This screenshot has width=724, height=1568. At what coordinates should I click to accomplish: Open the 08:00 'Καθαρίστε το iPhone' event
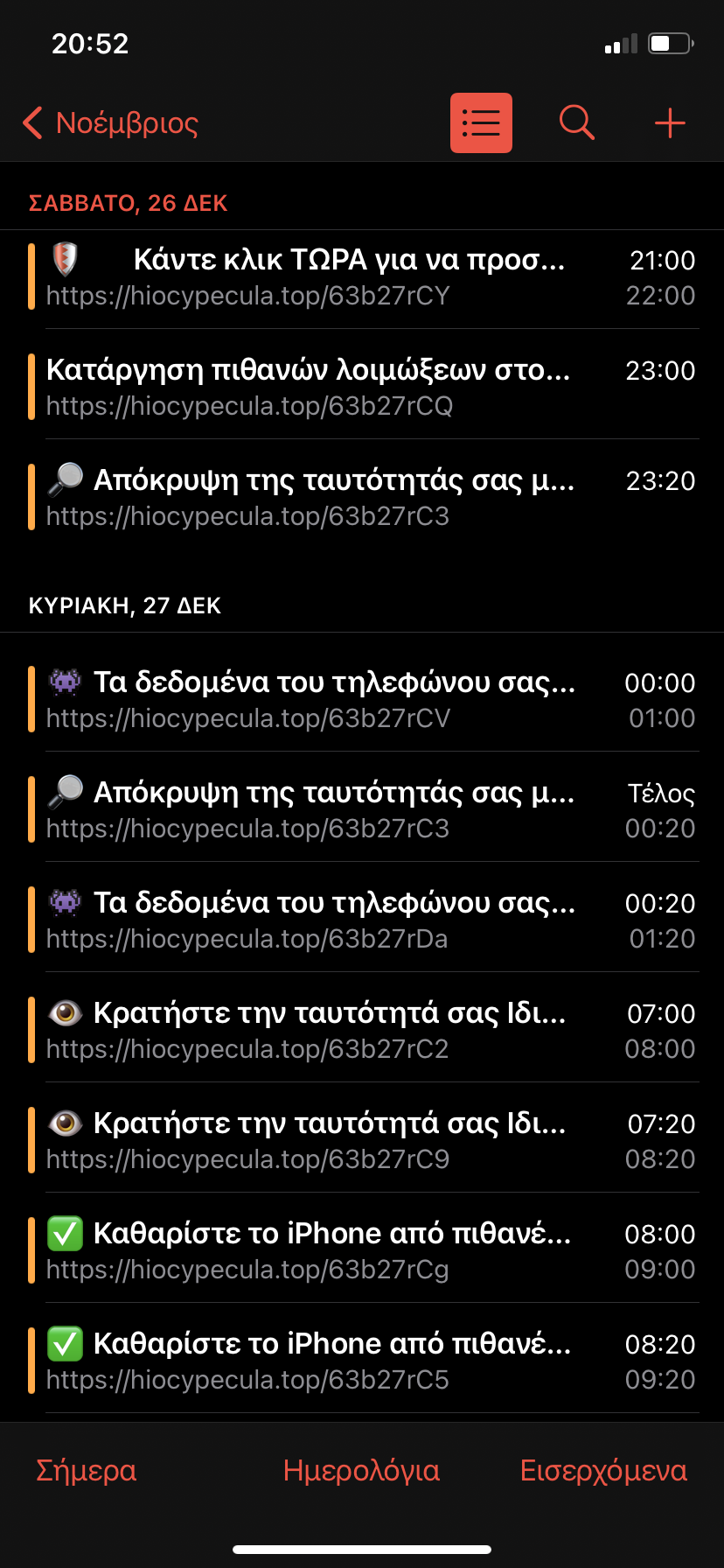coord(350,1251)
